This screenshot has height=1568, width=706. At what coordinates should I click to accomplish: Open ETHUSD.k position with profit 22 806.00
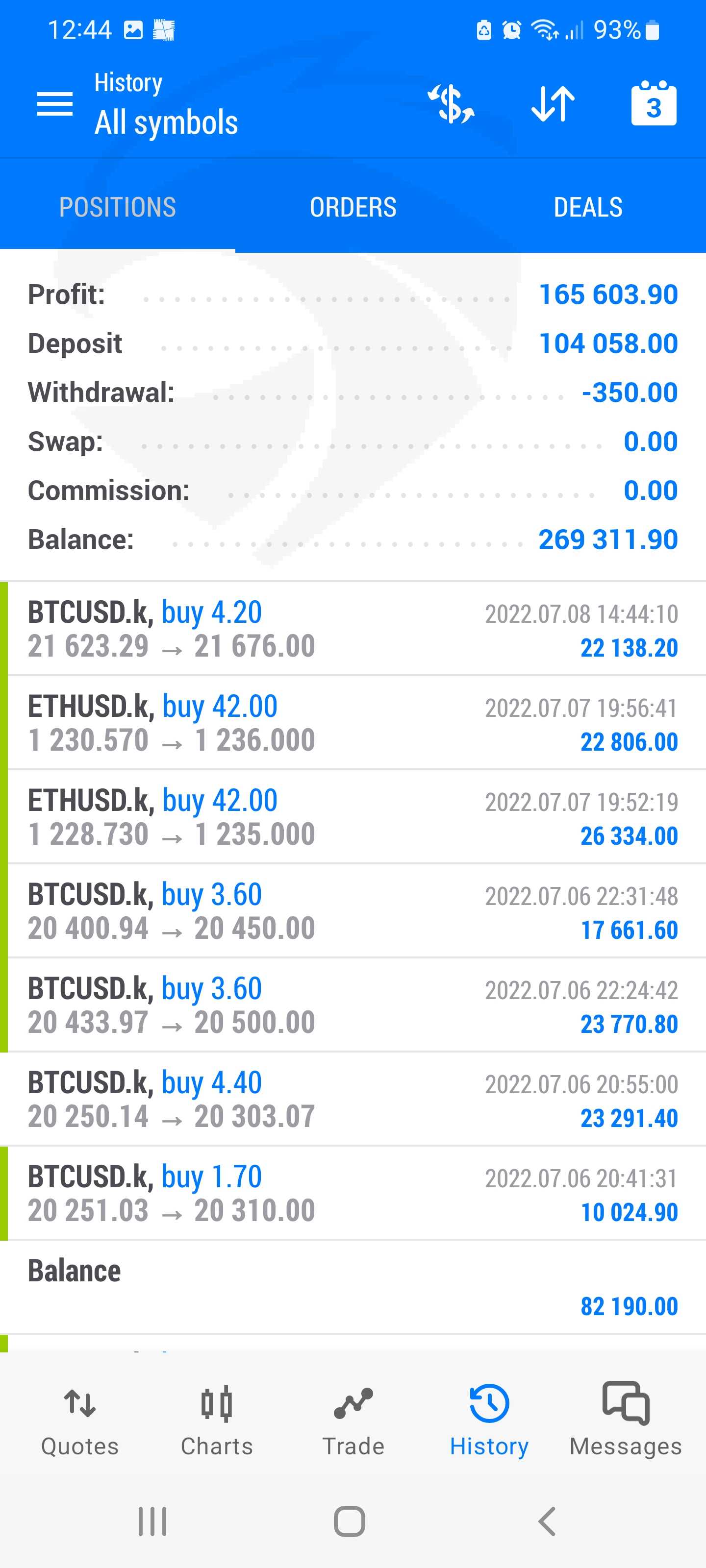click(x=353, y=723)
